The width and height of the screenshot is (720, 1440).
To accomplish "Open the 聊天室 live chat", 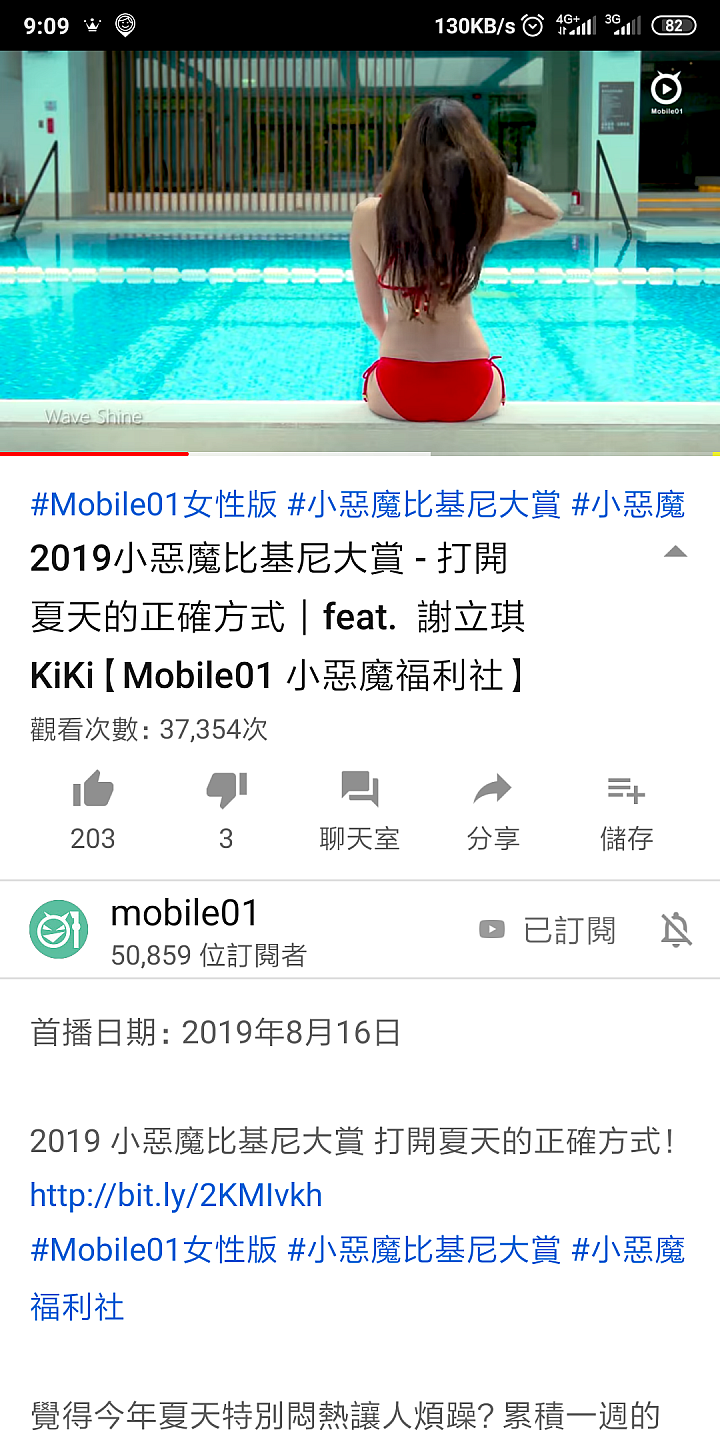I will (359, 808).
